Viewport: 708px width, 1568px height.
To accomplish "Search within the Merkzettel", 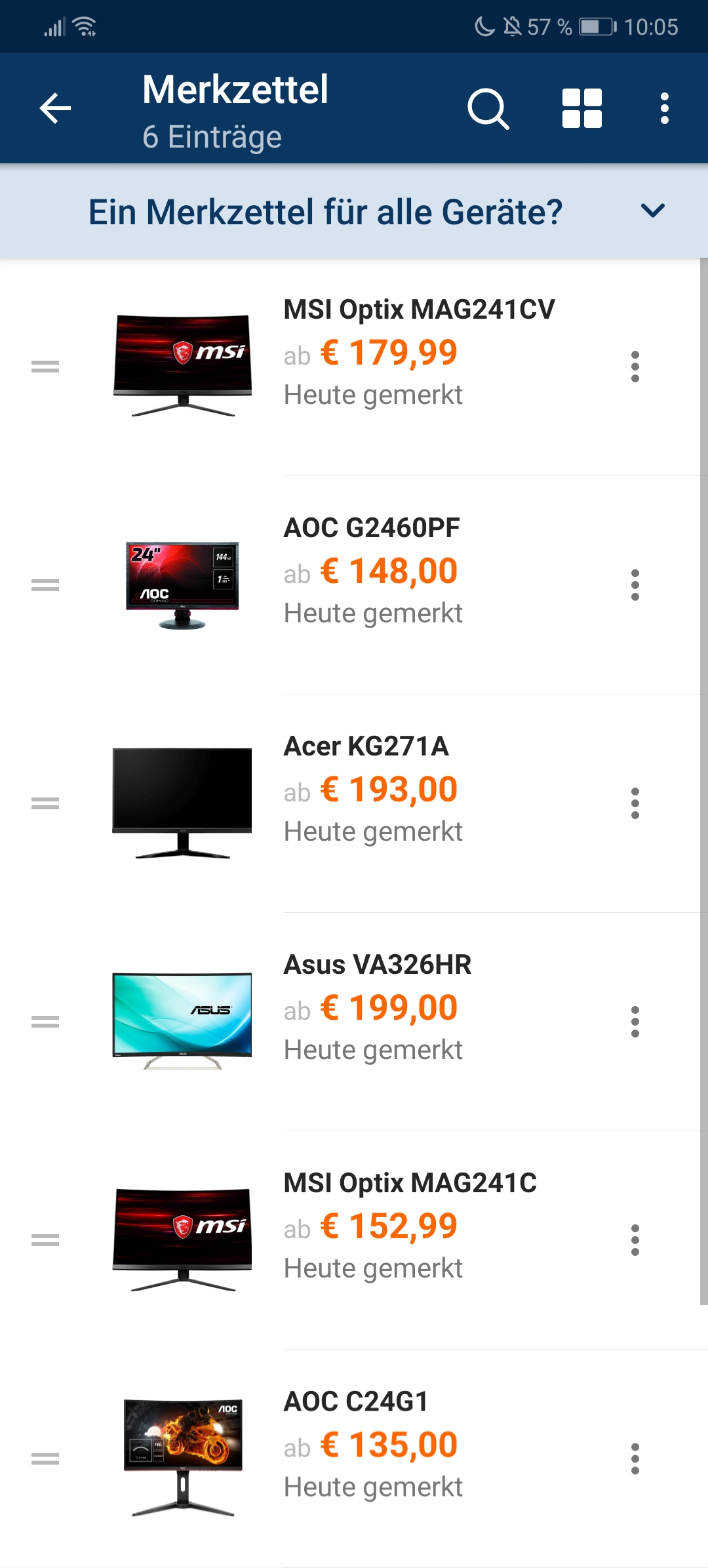I will coord(488,108).
